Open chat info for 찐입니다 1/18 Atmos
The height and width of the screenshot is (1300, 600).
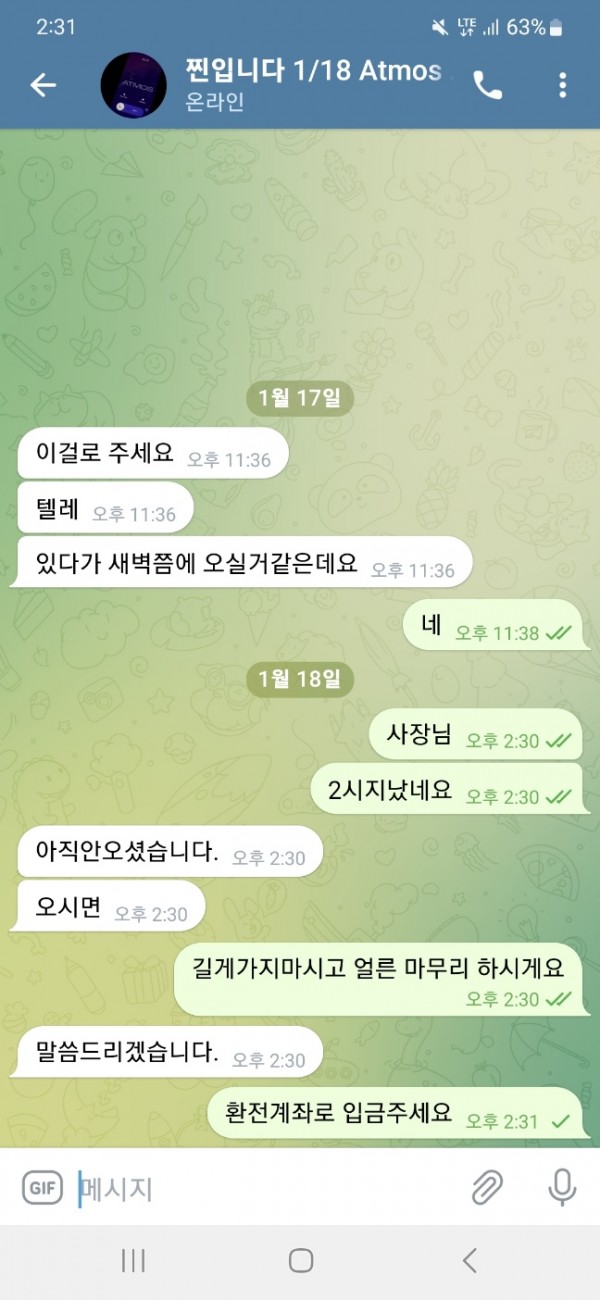click(x=312, y=85)
